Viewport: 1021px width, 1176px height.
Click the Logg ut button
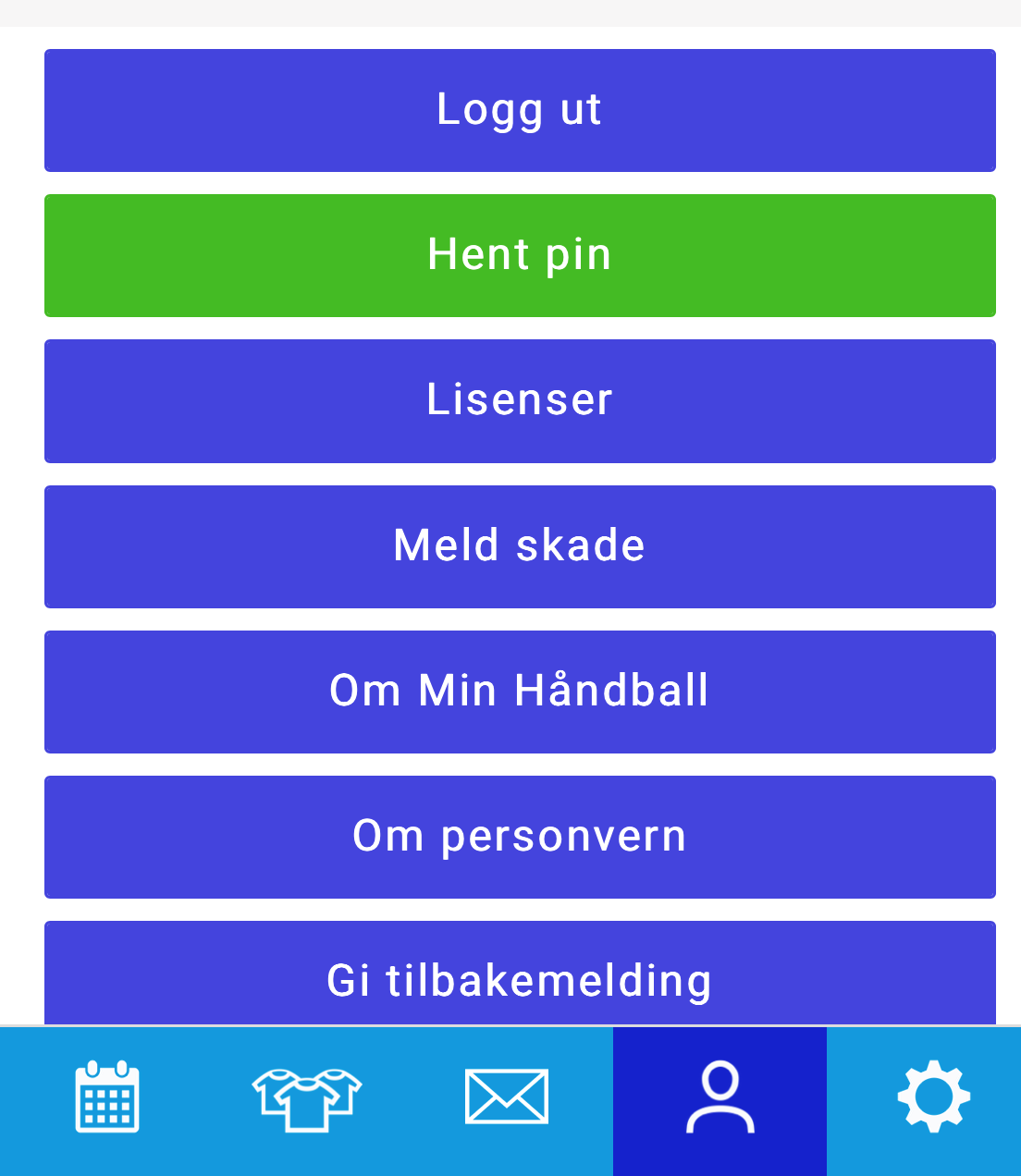(520, 110)
